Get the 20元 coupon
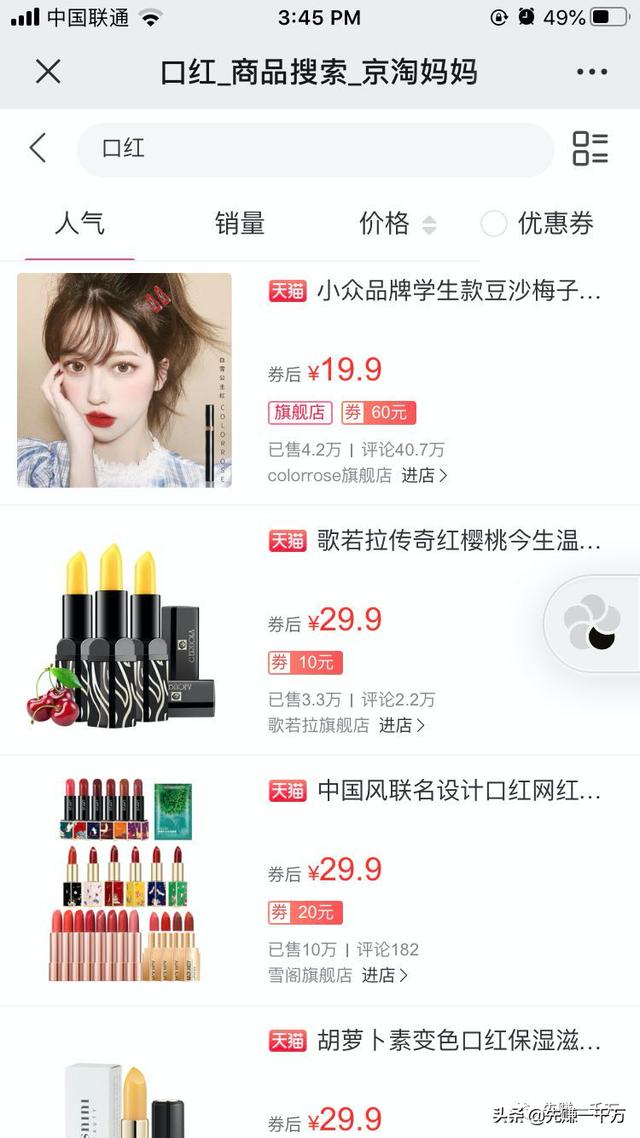Image resolution: width=640 pixels, height=1138 pixels. (305, 912)
